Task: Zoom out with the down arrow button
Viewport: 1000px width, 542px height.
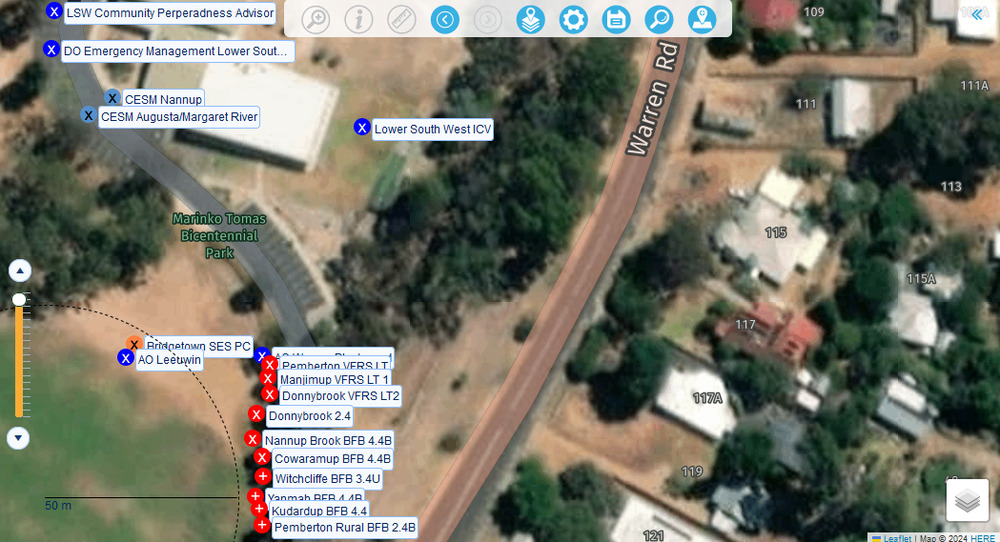Action: click(x=19, y=438)
